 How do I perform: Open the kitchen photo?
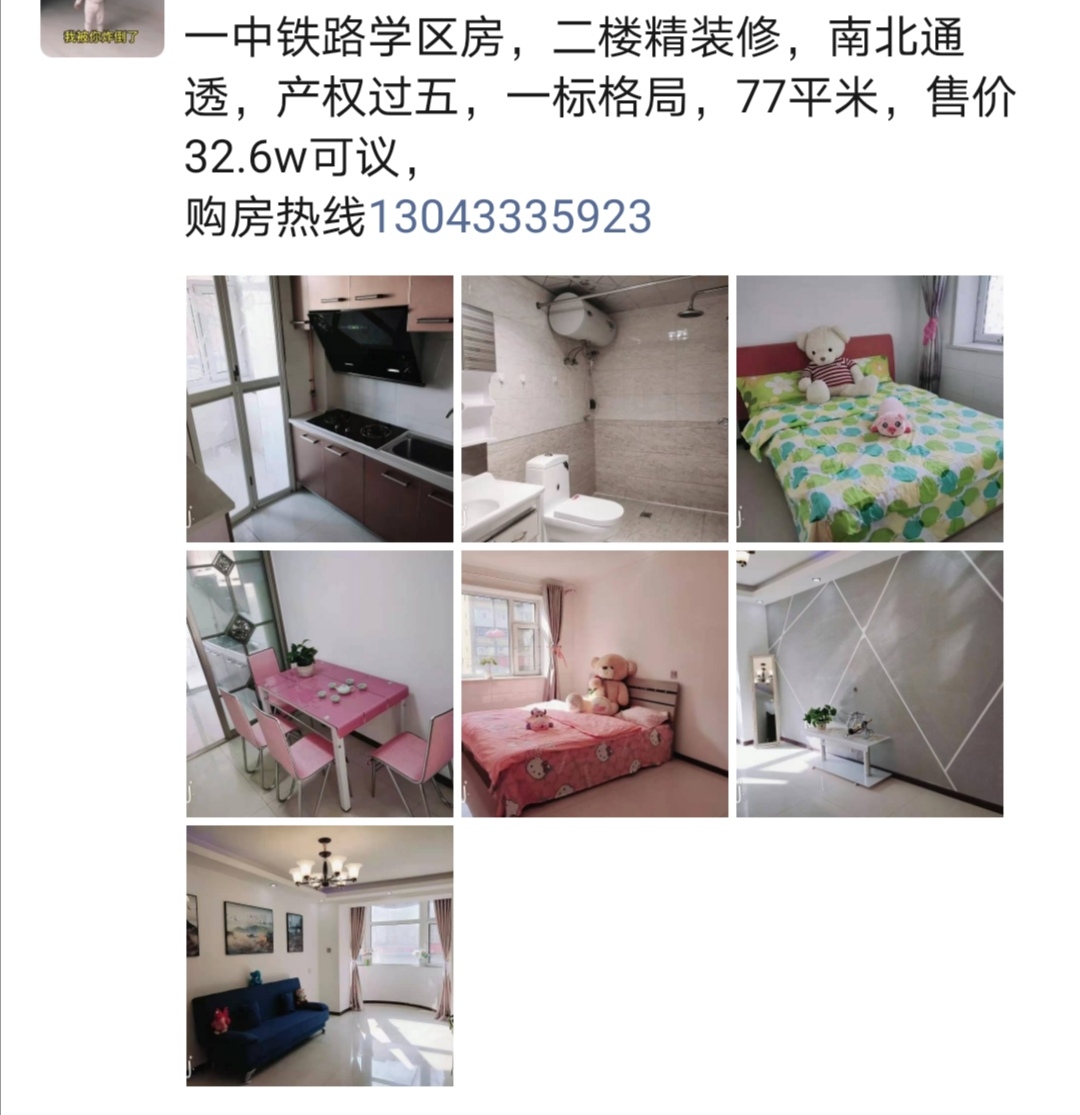[x=319, y=409]
